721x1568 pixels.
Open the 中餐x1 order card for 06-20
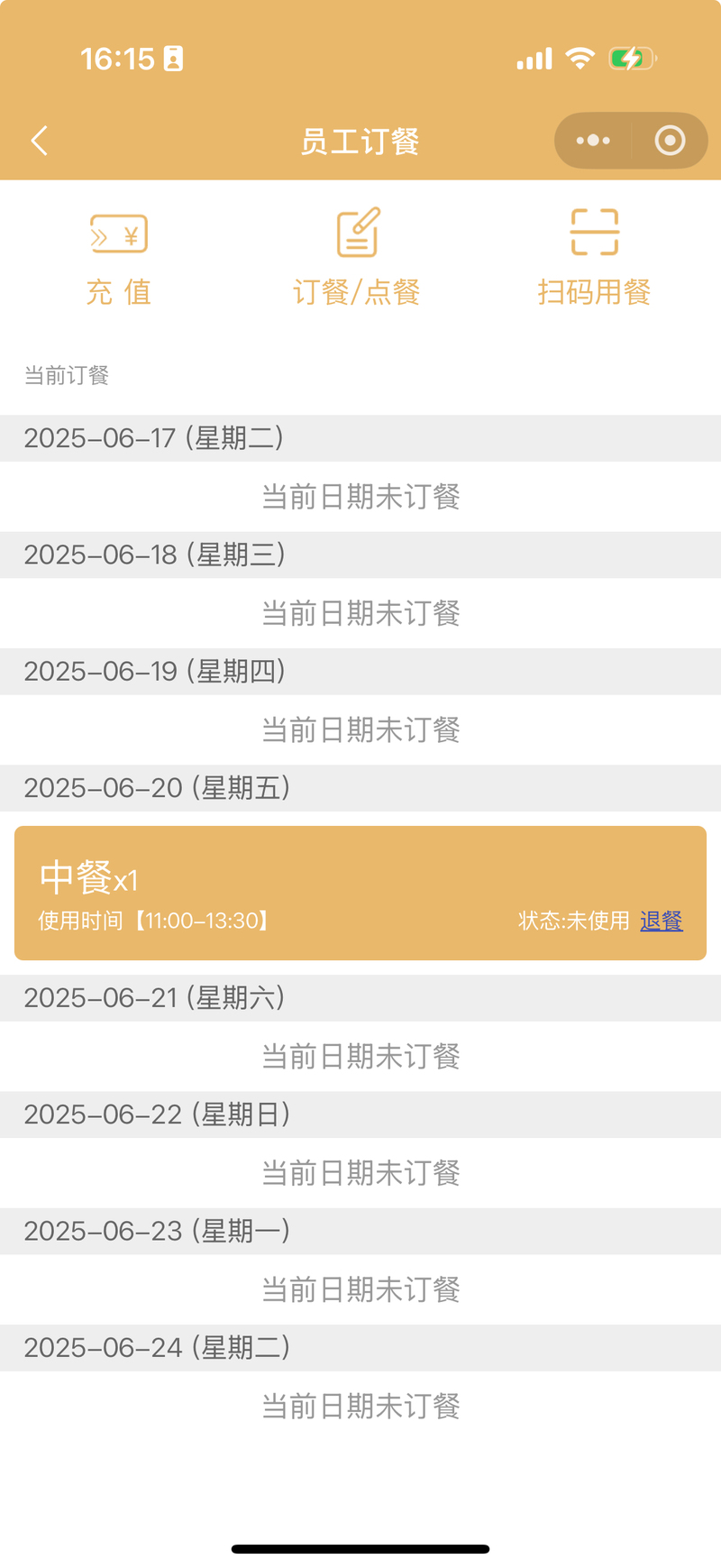click(360, 893)
